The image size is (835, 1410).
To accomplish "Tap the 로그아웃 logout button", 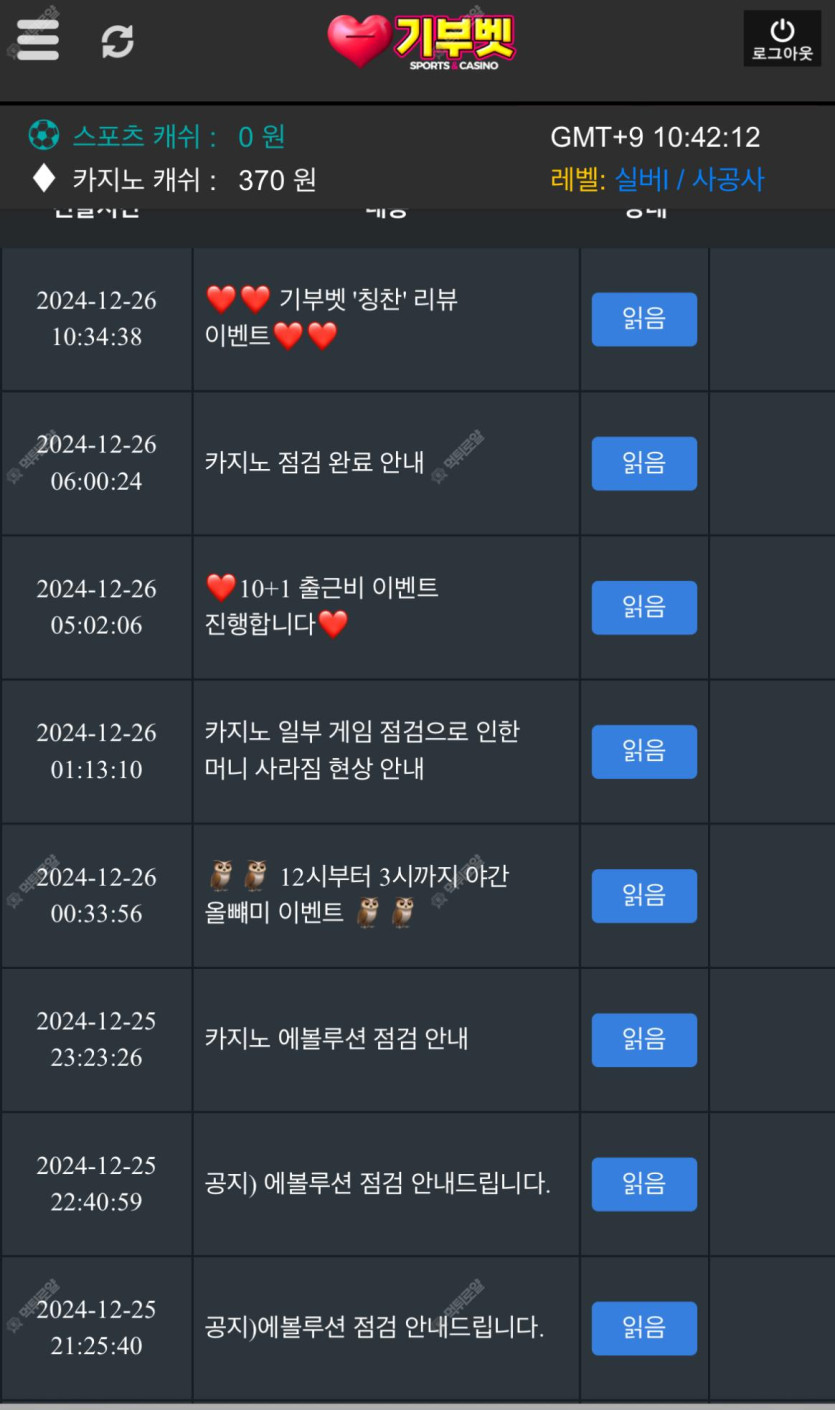I will [781, 40].
